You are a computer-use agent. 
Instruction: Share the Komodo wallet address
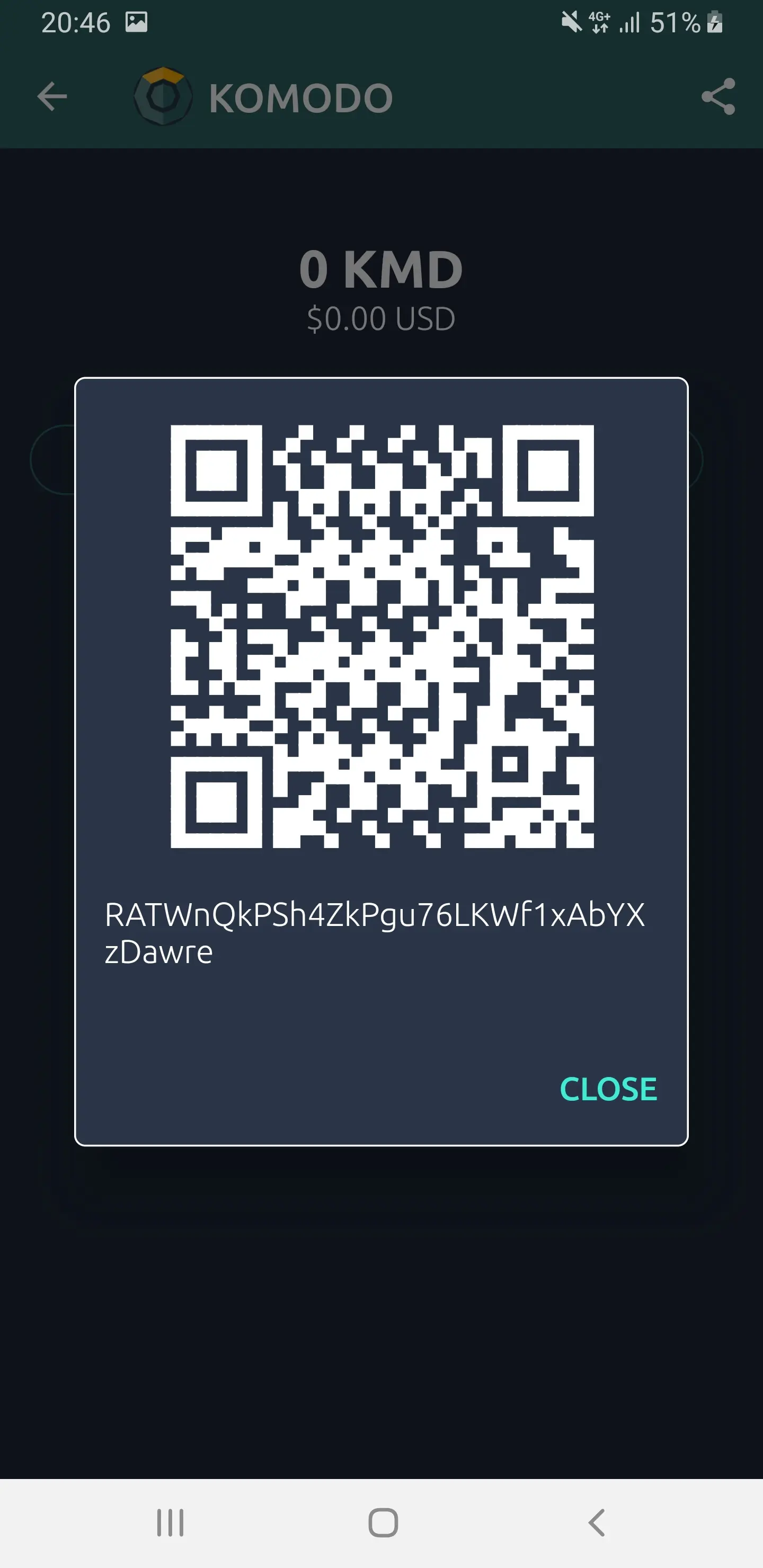[718, 96]
